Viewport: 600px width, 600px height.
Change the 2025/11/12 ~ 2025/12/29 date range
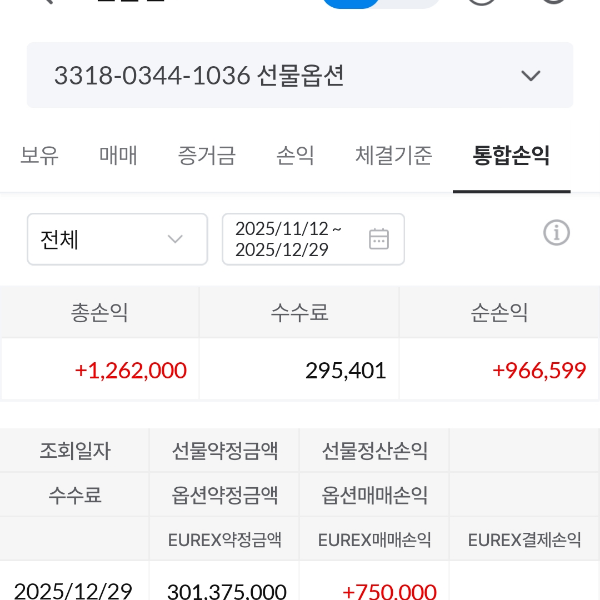313,239
